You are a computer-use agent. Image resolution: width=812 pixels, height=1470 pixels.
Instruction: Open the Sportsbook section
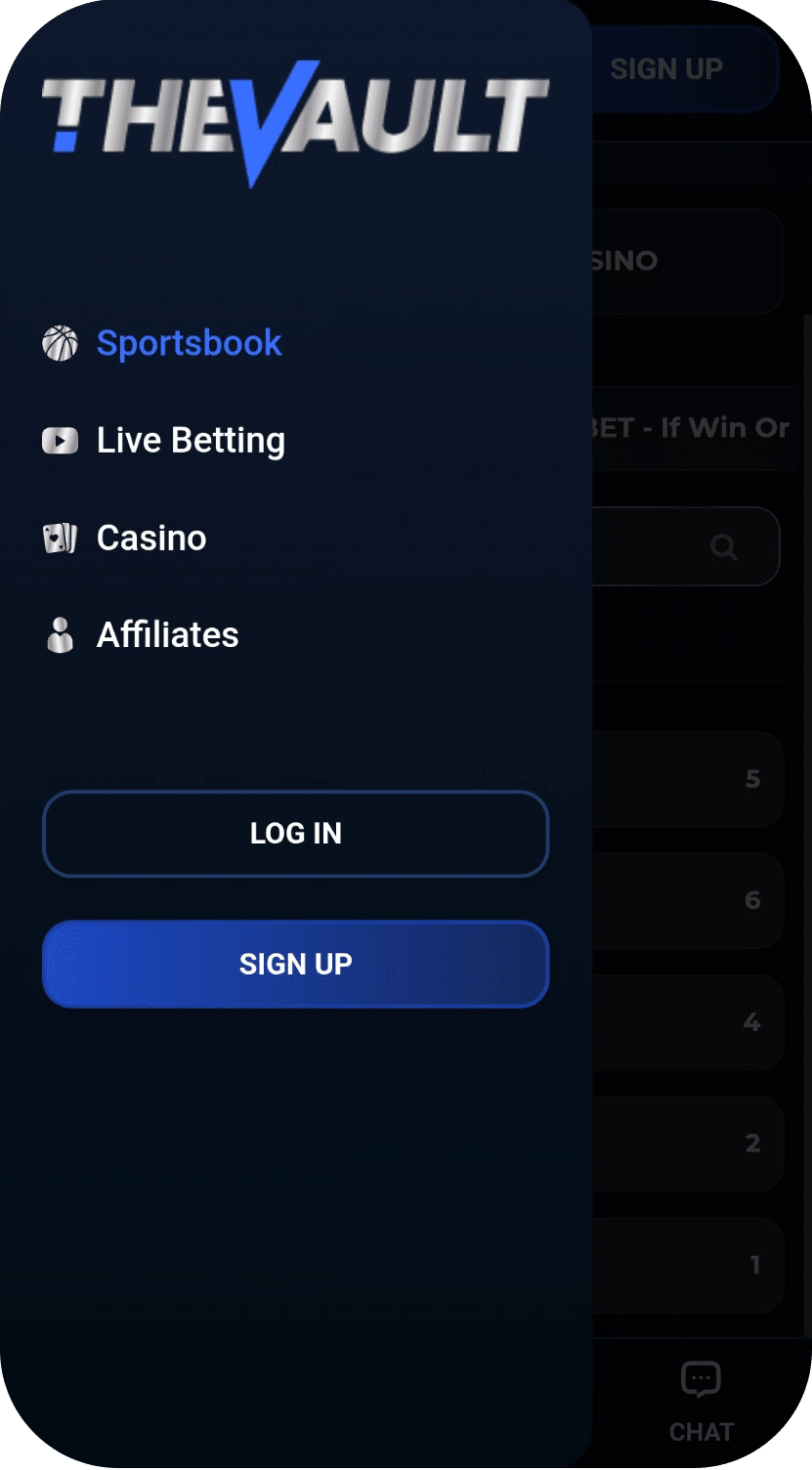[x=189, y=342]
